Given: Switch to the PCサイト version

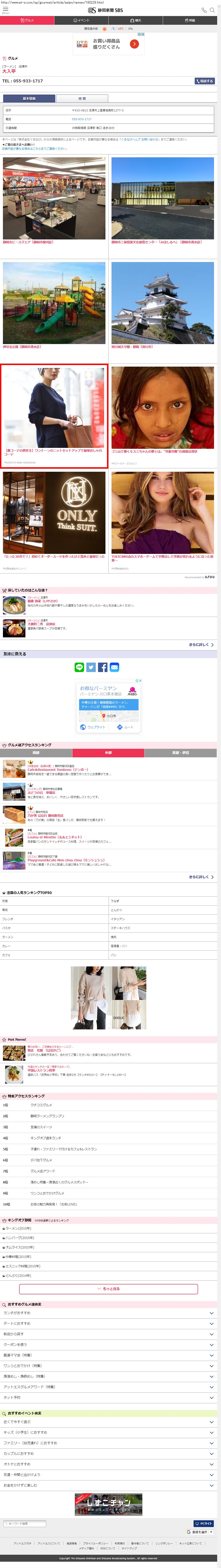Looking at the screenshot, I should (x=204, y=1524).
